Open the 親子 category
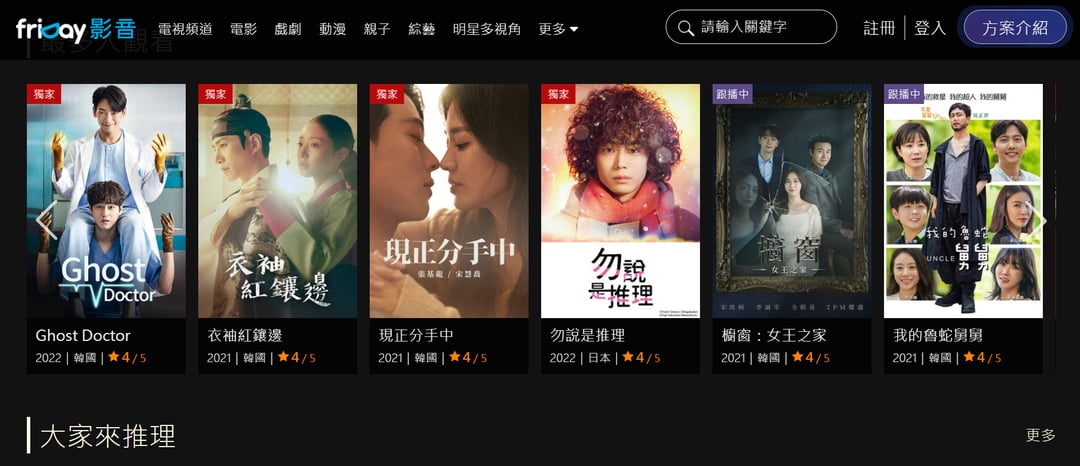Viewport: 1080px width, 466px height. tap(377, 29)
